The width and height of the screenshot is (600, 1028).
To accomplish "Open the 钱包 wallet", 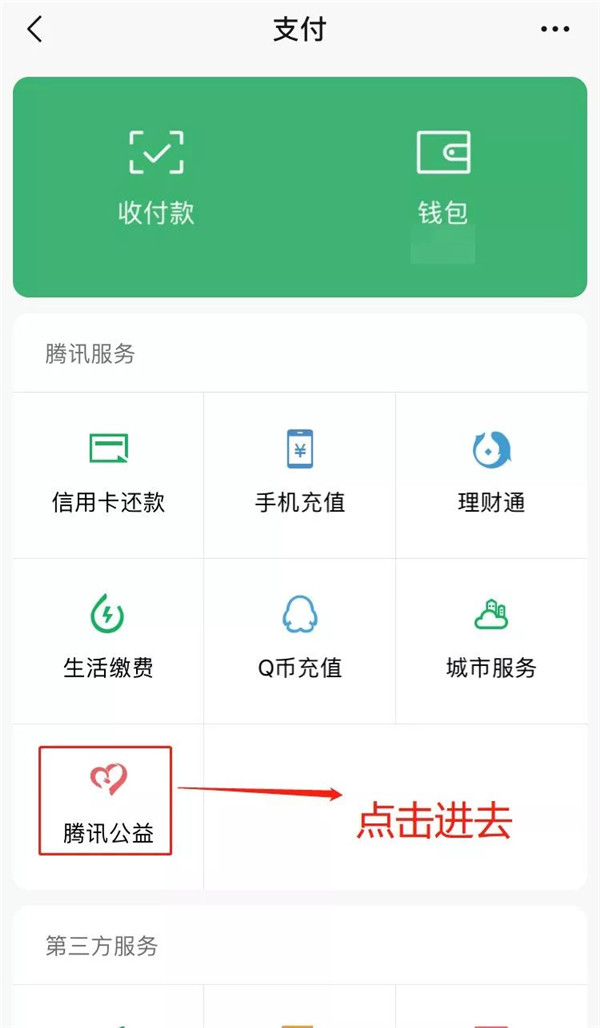I will 443,178.
